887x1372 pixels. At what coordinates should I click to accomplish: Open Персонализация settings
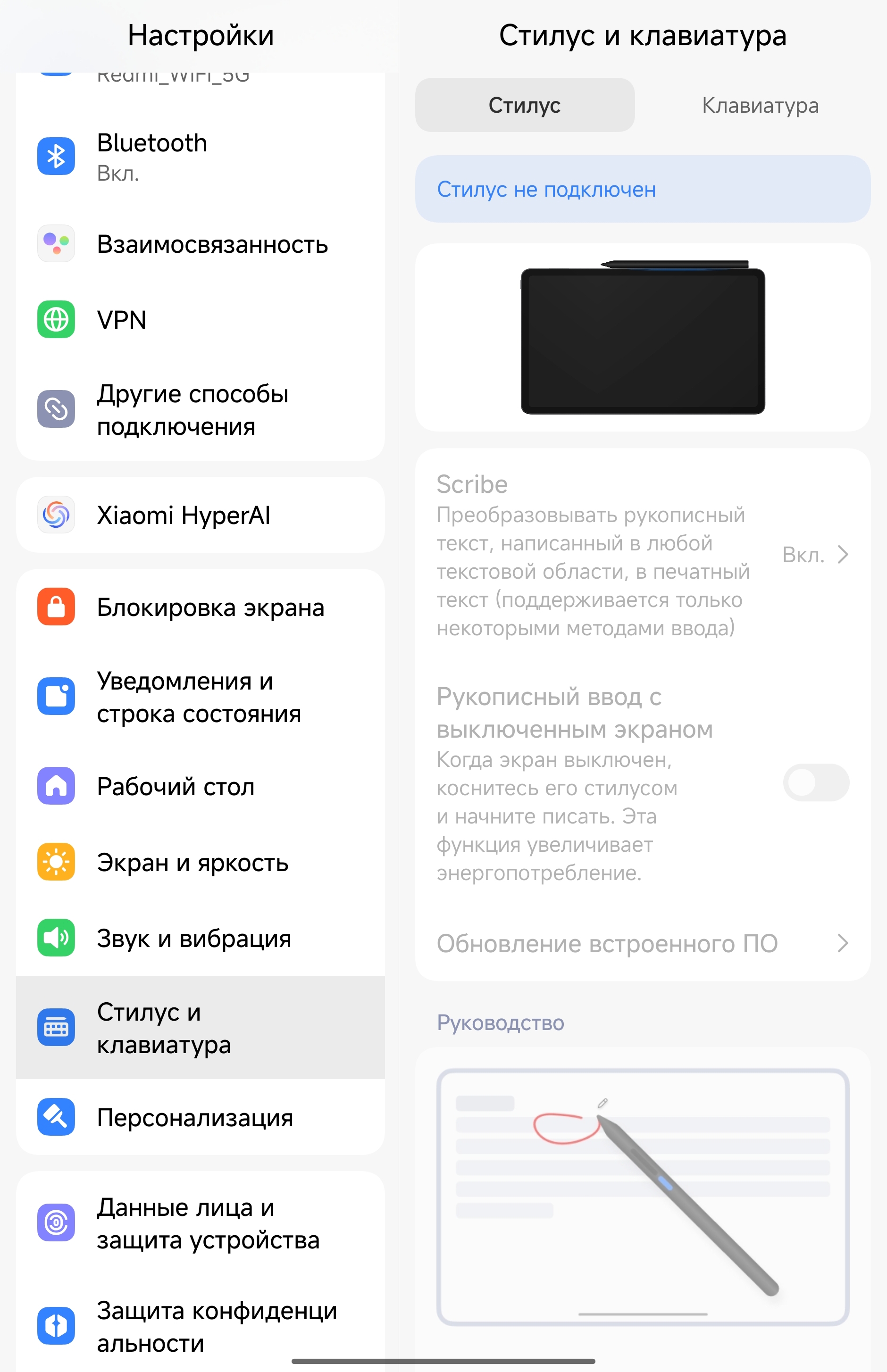pyautogui.click(x=200, y=1117)
